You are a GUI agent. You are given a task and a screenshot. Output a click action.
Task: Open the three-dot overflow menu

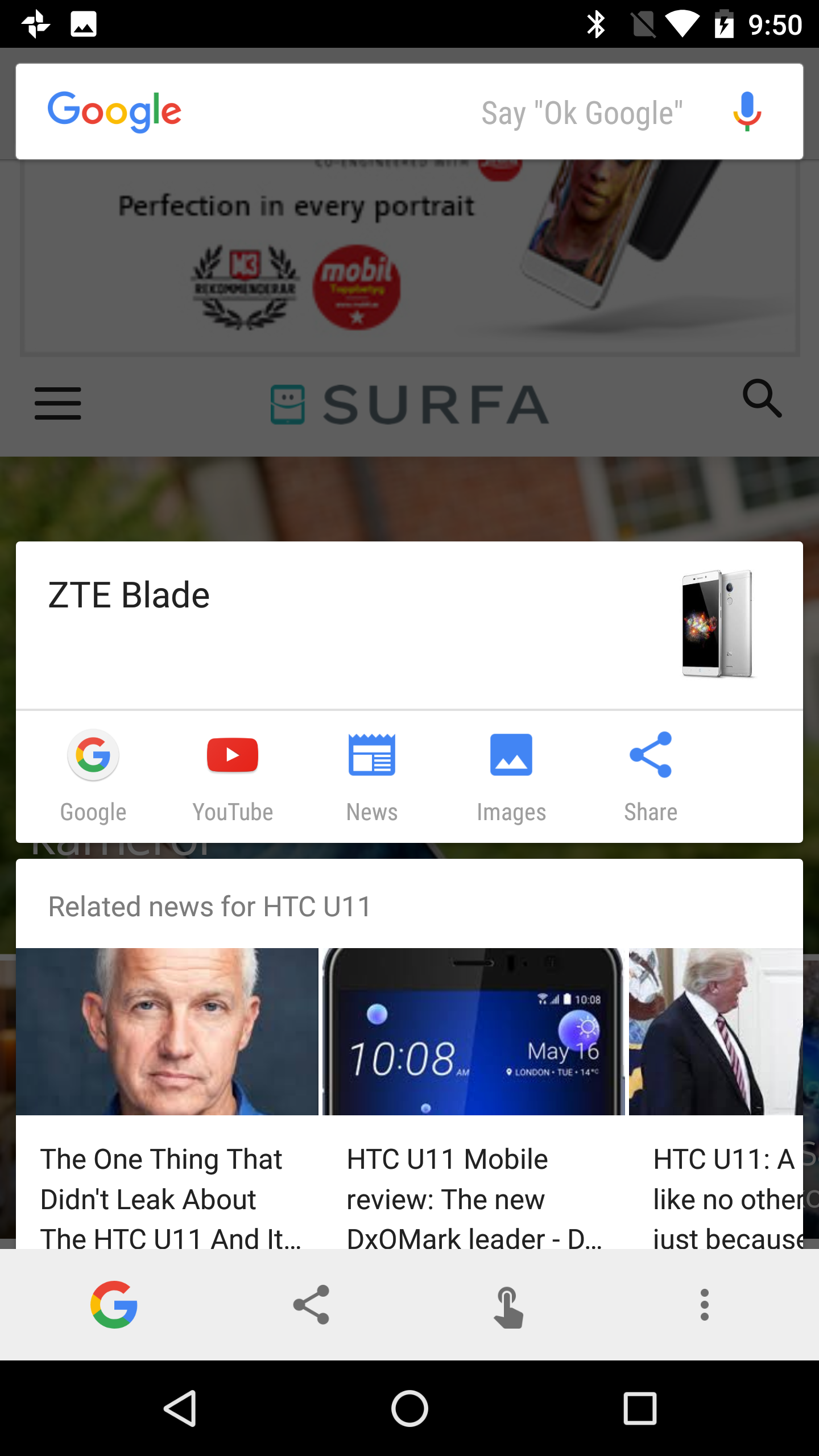point(705,1305)
